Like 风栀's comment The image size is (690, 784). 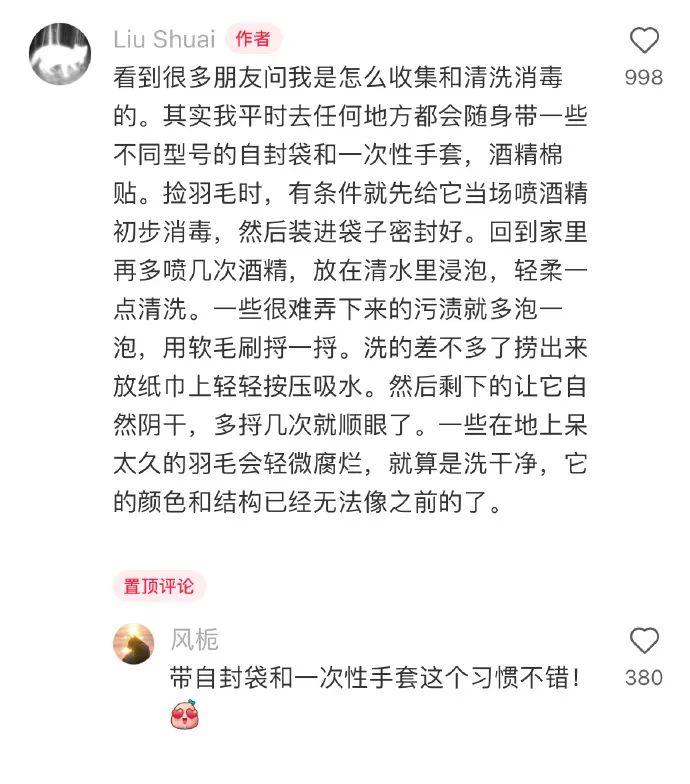tap(644, 641)
